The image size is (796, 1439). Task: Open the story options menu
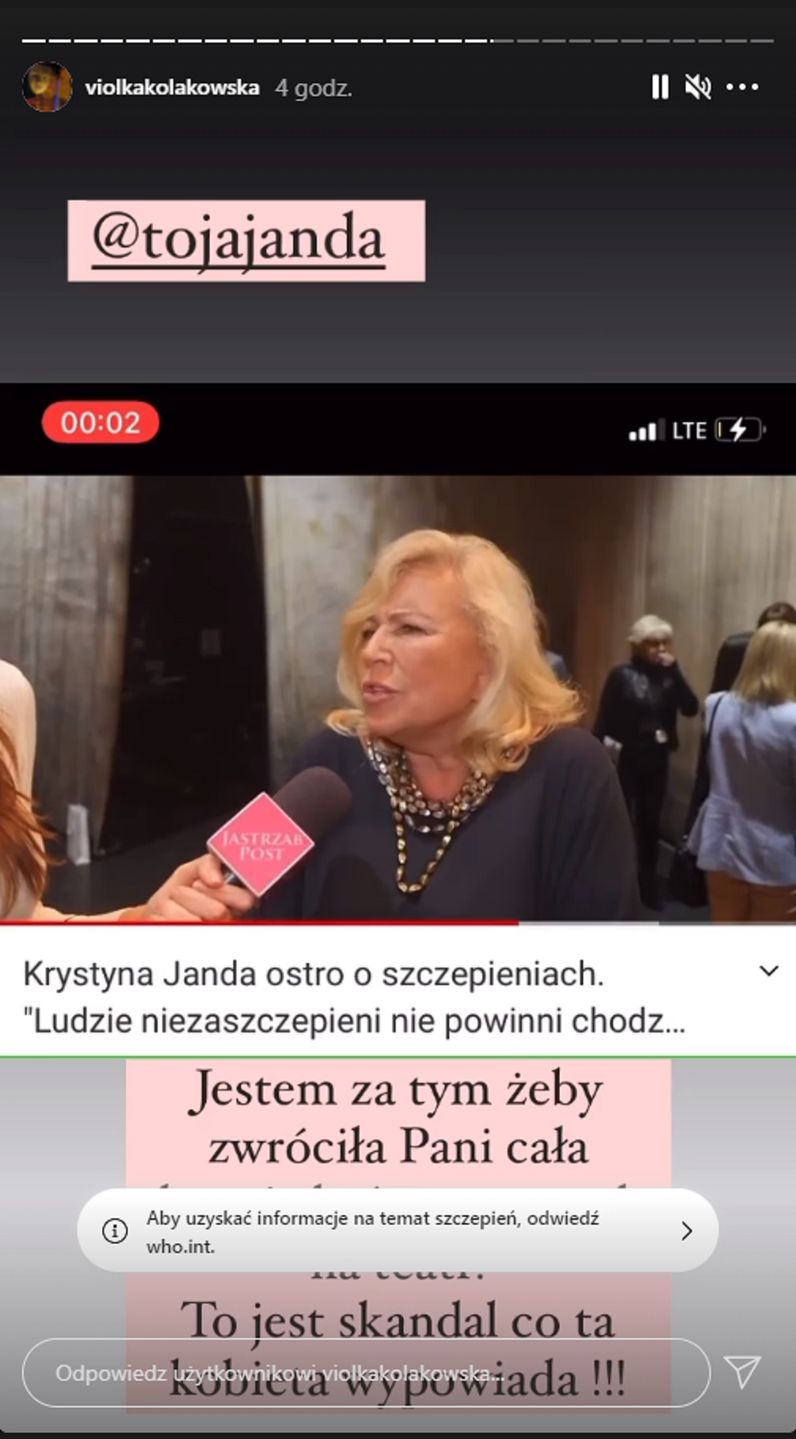point(742,87)
